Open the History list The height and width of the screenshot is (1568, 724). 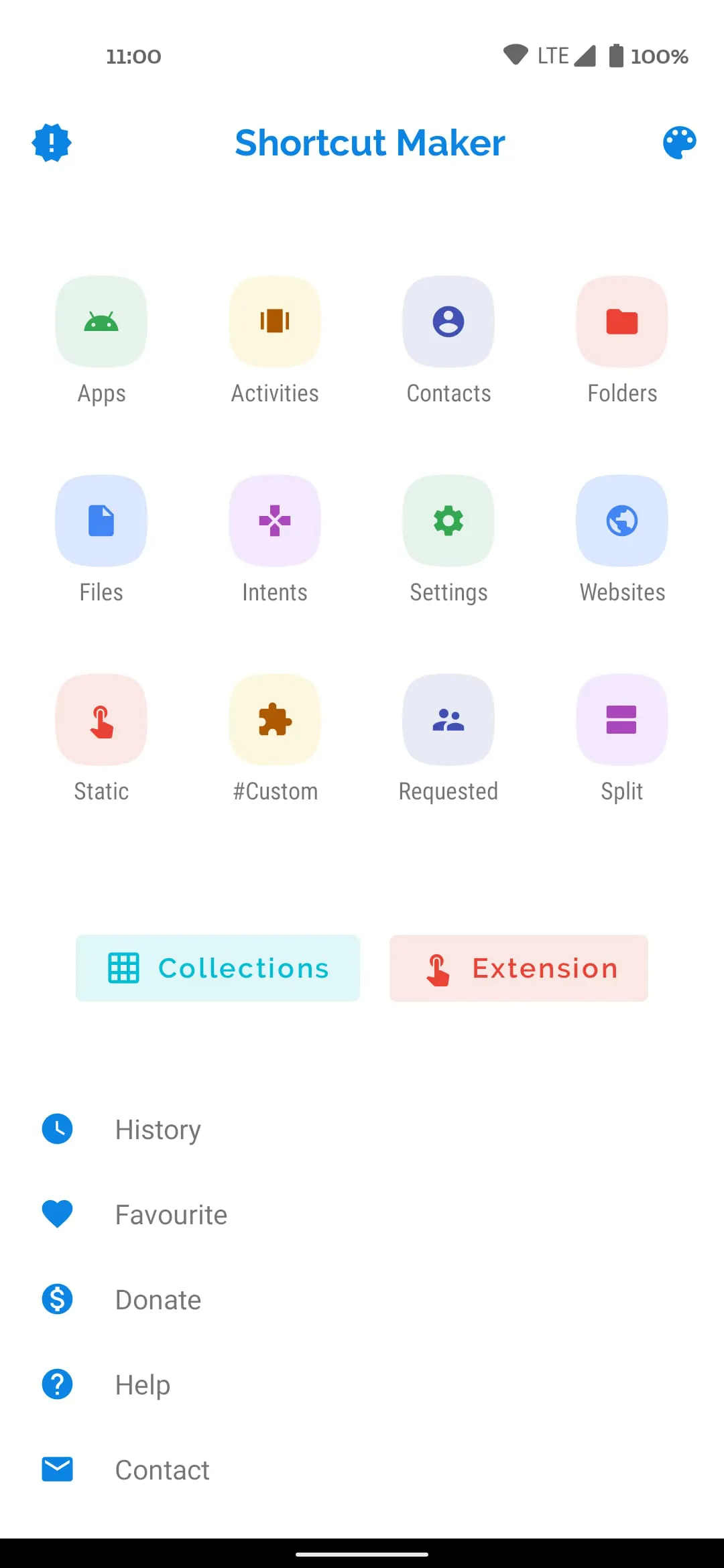(x=158, y=1130)
